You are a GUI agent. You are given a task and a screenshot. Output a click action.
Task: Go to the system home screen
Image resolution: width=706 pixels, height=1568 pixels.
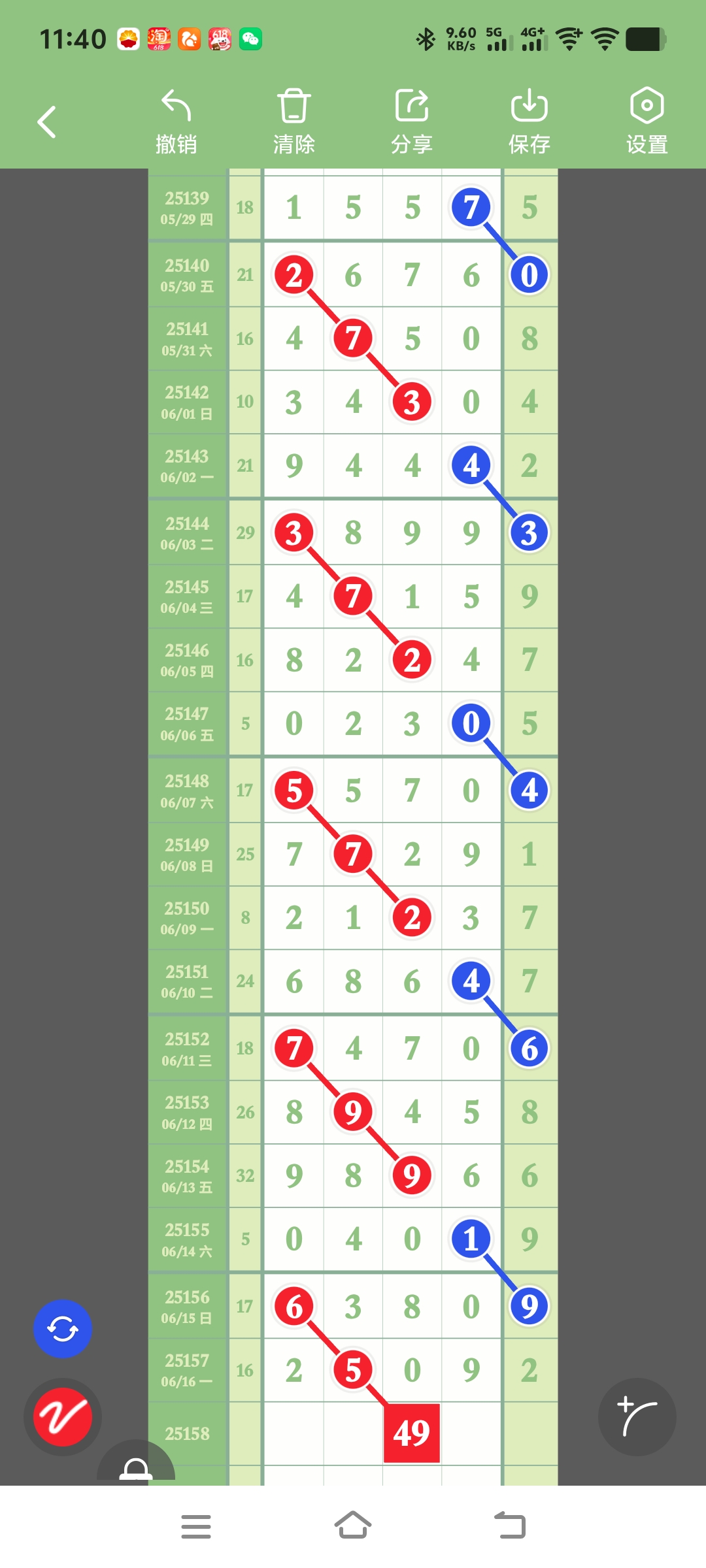coord(353,1526)
